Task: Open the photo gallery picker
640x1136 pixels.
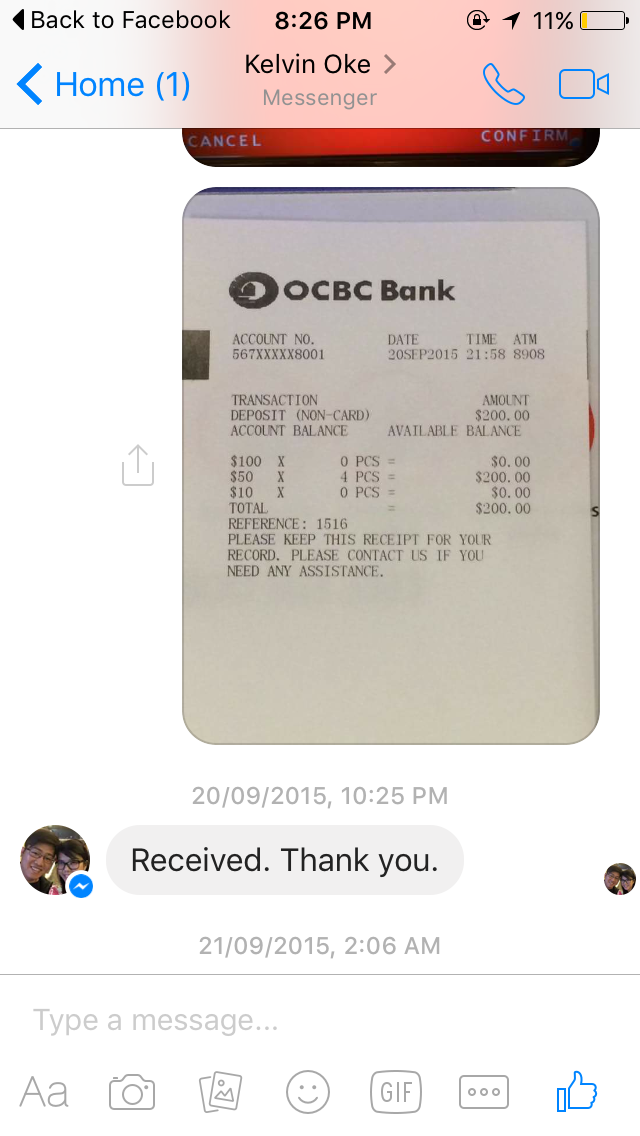Action: click(220, 1091)
